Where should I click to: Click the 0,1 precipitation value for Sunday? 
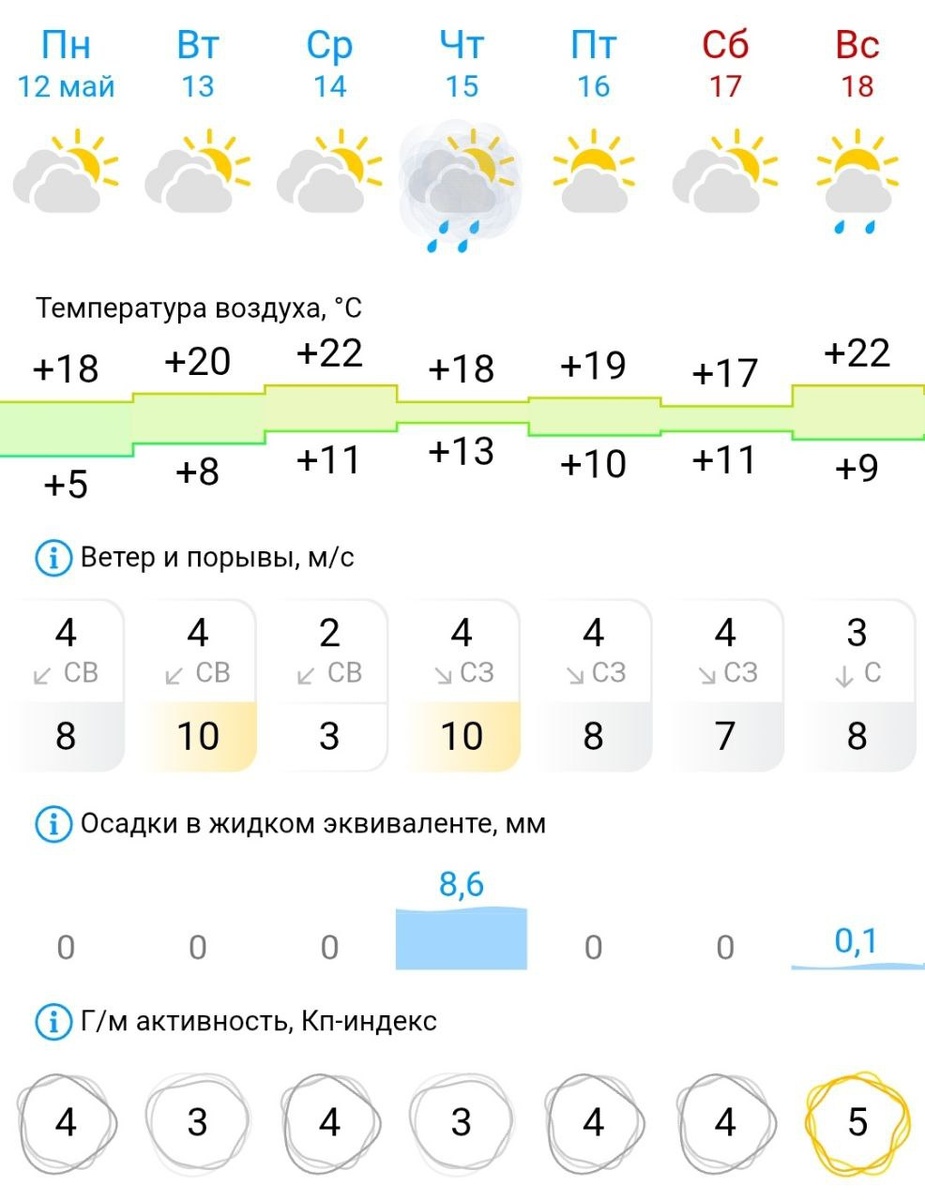point(855,940)
